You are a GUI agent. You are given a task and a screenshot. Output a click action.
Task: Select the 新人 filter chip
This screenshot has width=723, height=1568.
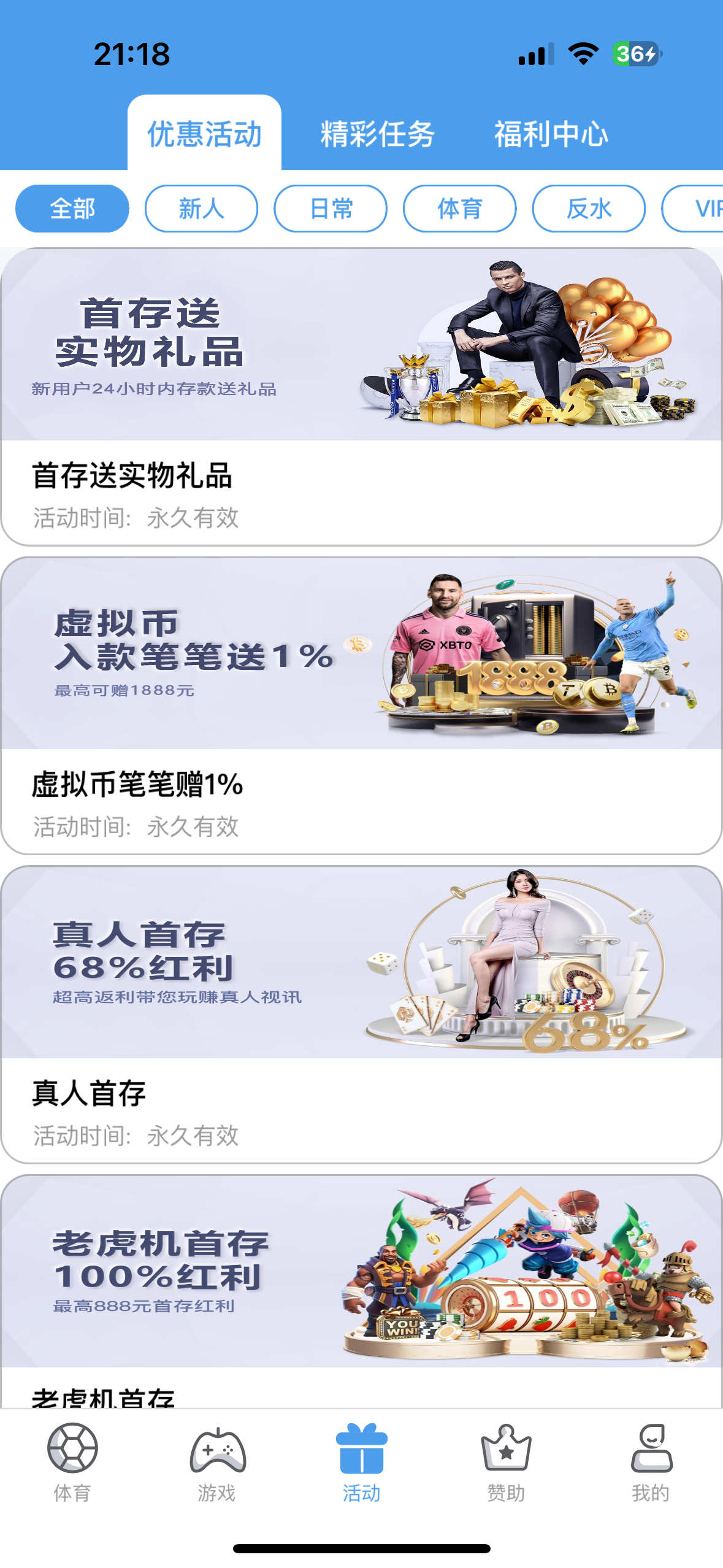(201, 209)
